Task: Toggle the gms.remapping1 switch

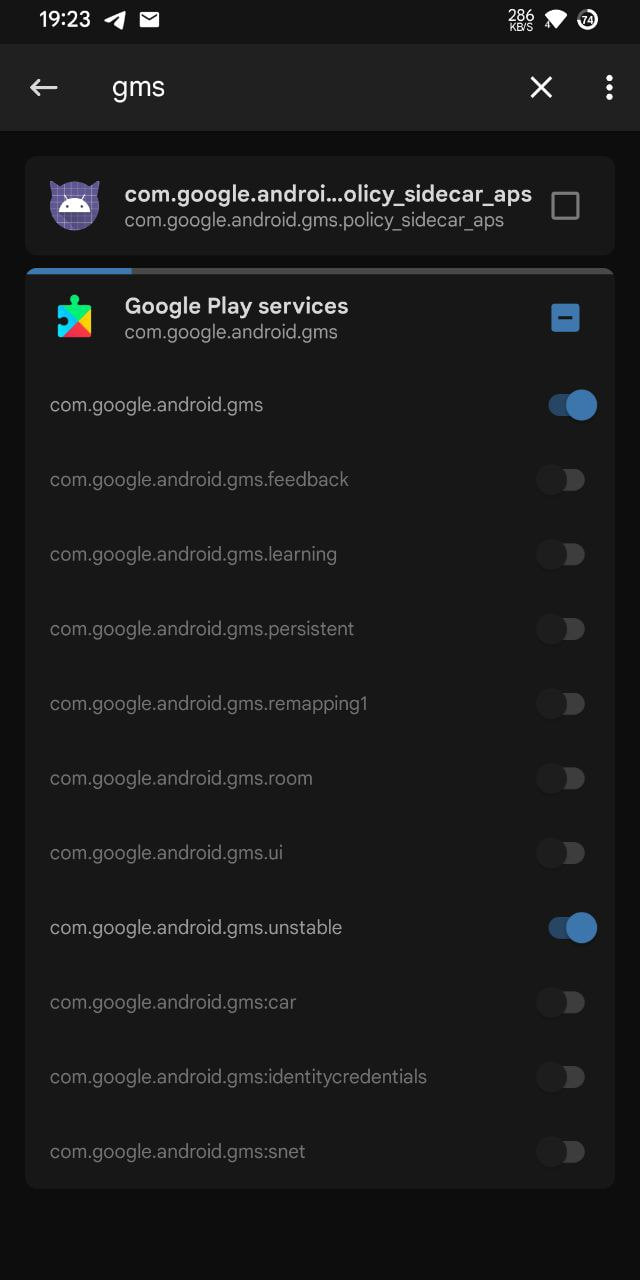Action: (x=561, y=704)
